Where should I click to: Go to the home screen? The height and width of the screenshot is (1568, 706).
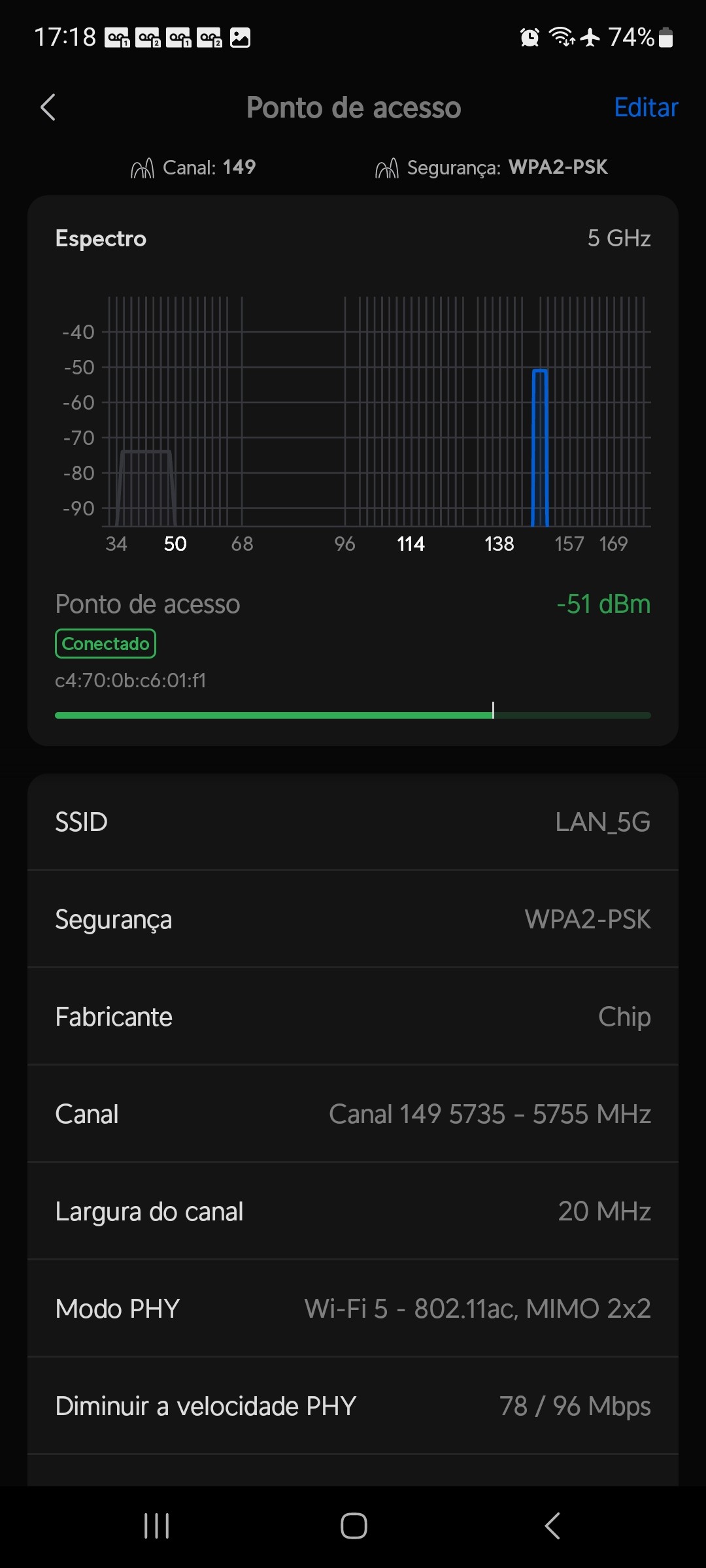click(x=354, y=1526)
